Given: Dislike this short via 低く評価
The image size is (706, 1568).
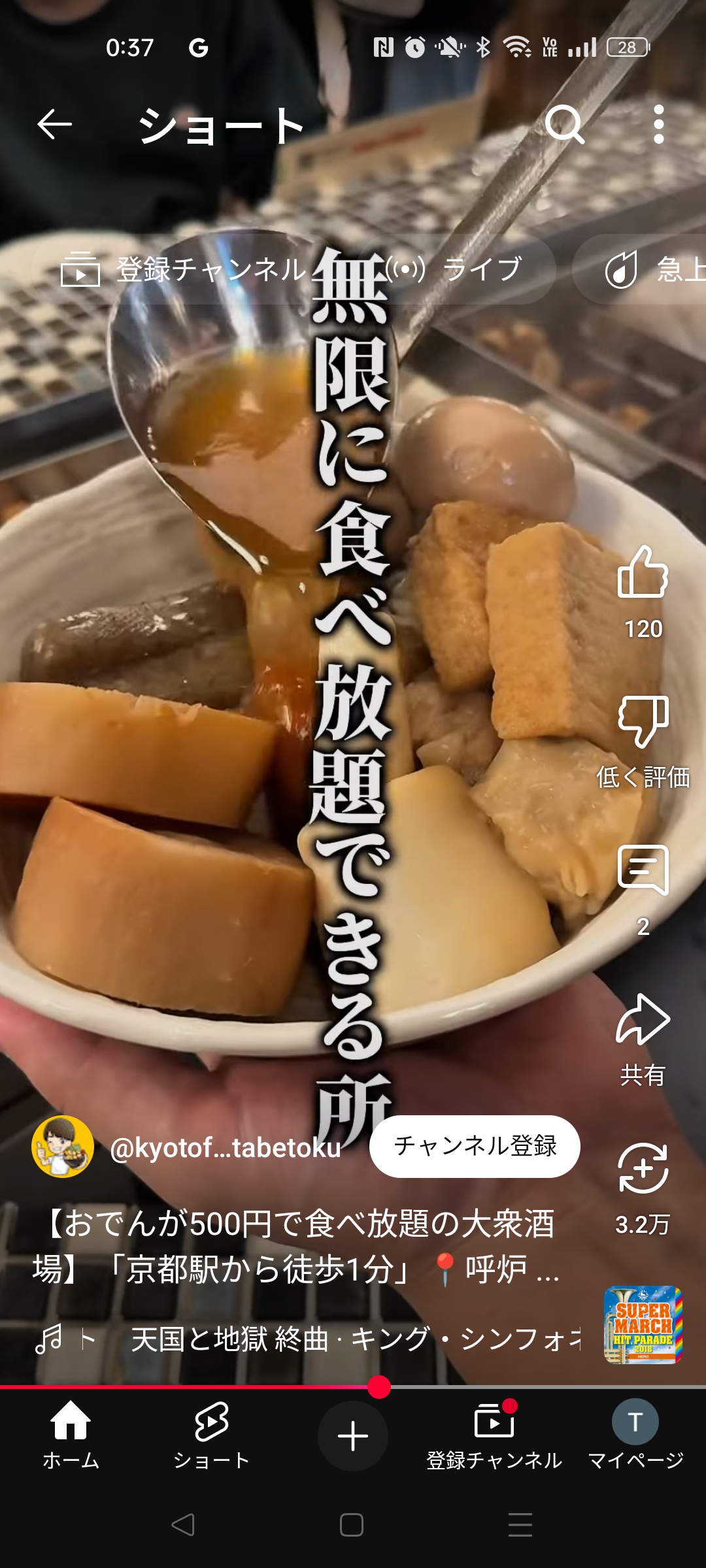Looking at the screenshot, I should [643, 742].
